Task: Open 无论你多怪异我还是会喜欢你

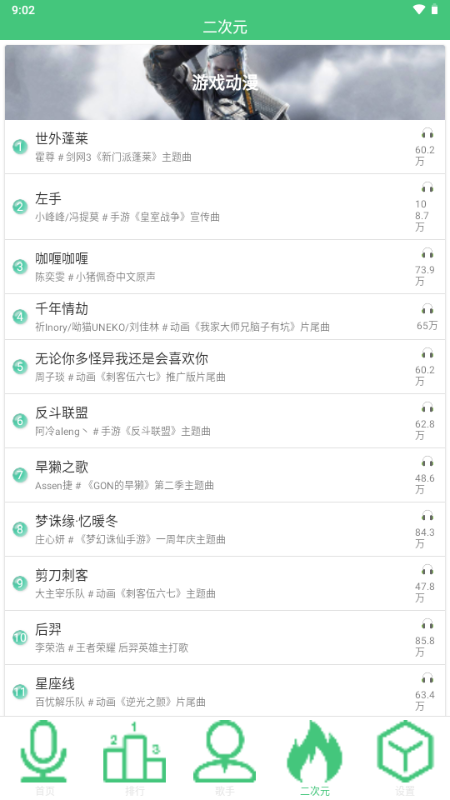Action: (225, 367)
